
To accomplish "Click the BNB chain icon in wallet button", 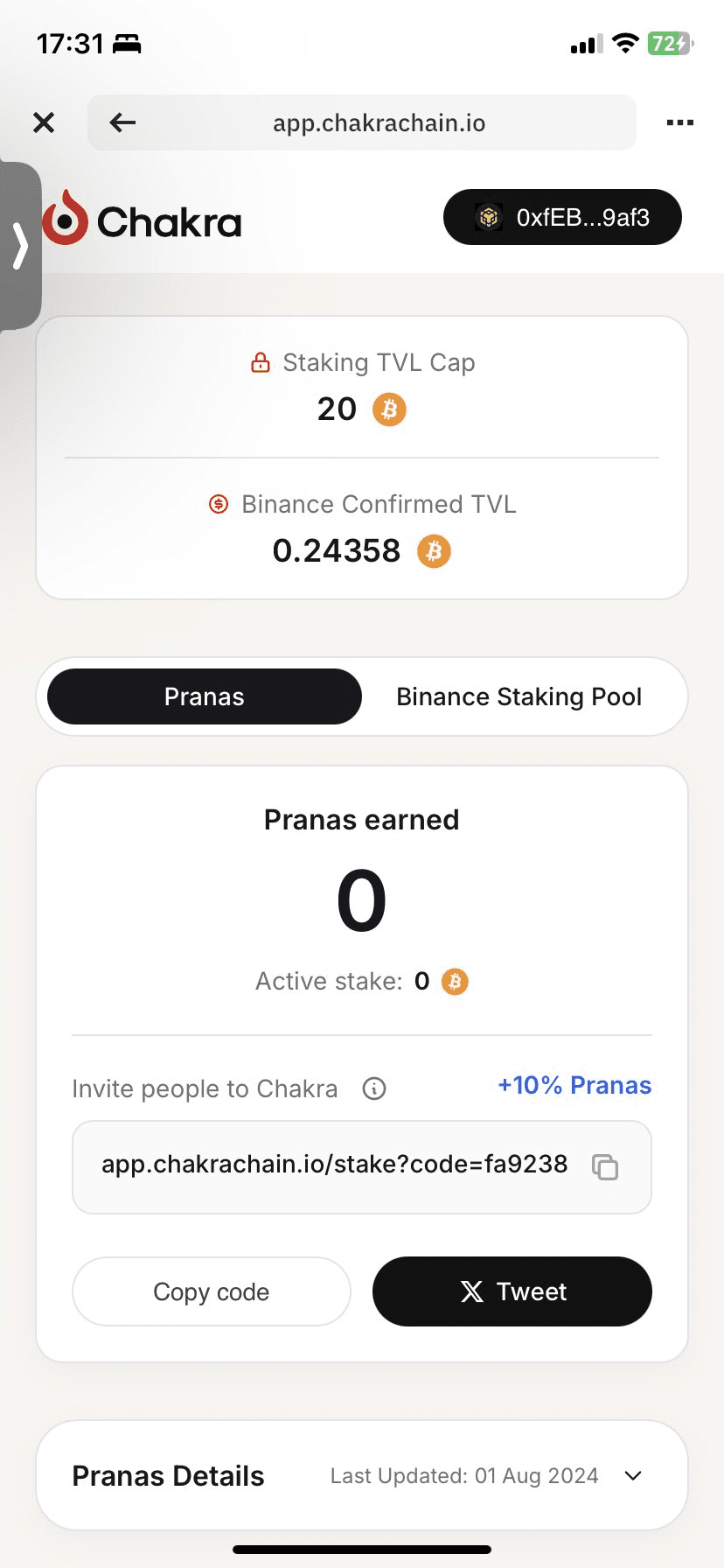I will pos(489,217).
